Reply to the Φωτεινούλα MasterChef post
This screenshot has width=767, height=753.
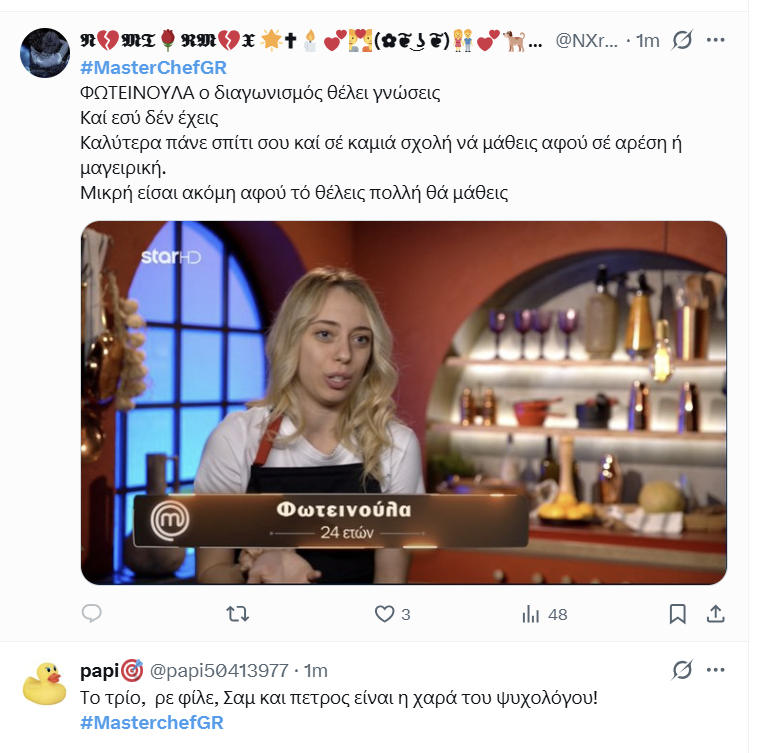point(92,614)
